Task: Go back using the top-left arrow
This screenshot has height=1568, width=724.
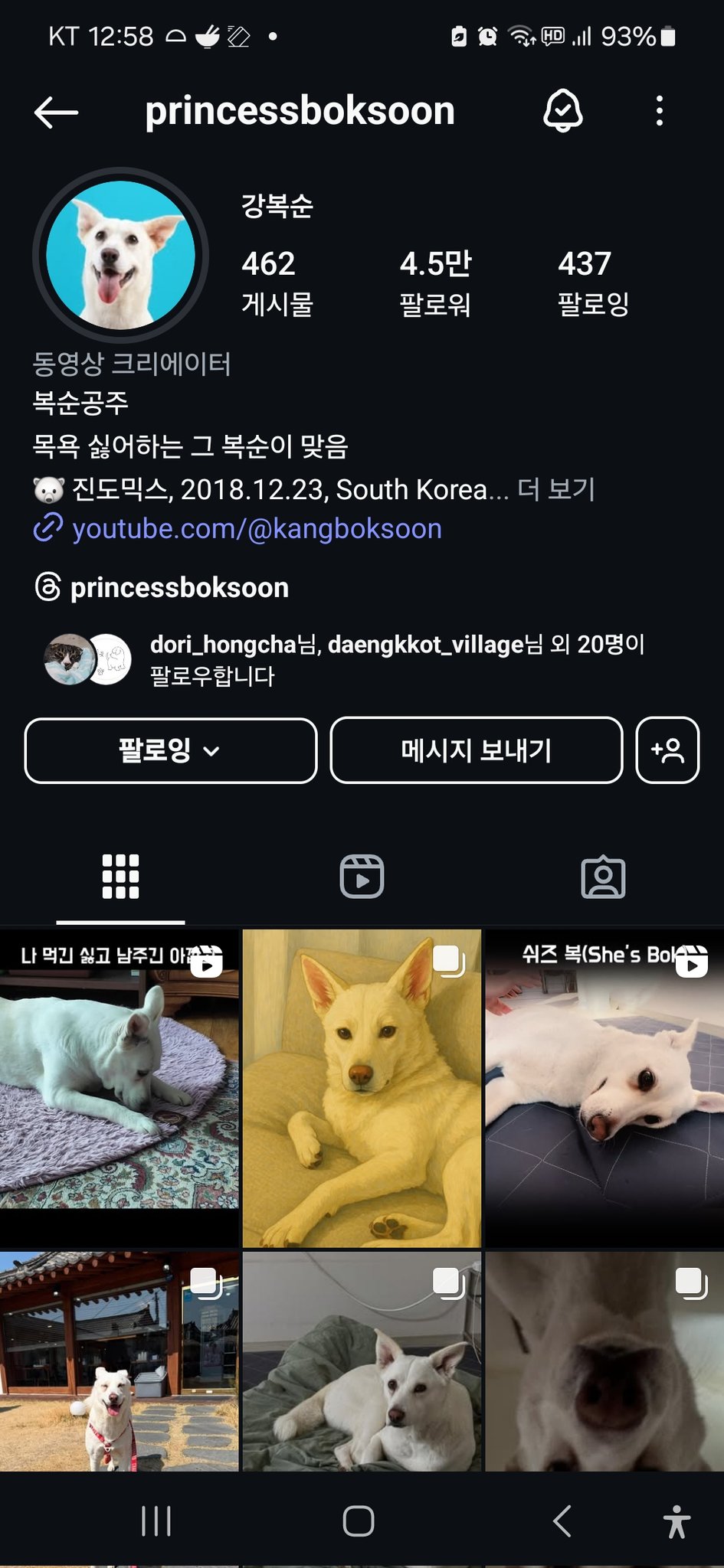Action: pos(57,112)
